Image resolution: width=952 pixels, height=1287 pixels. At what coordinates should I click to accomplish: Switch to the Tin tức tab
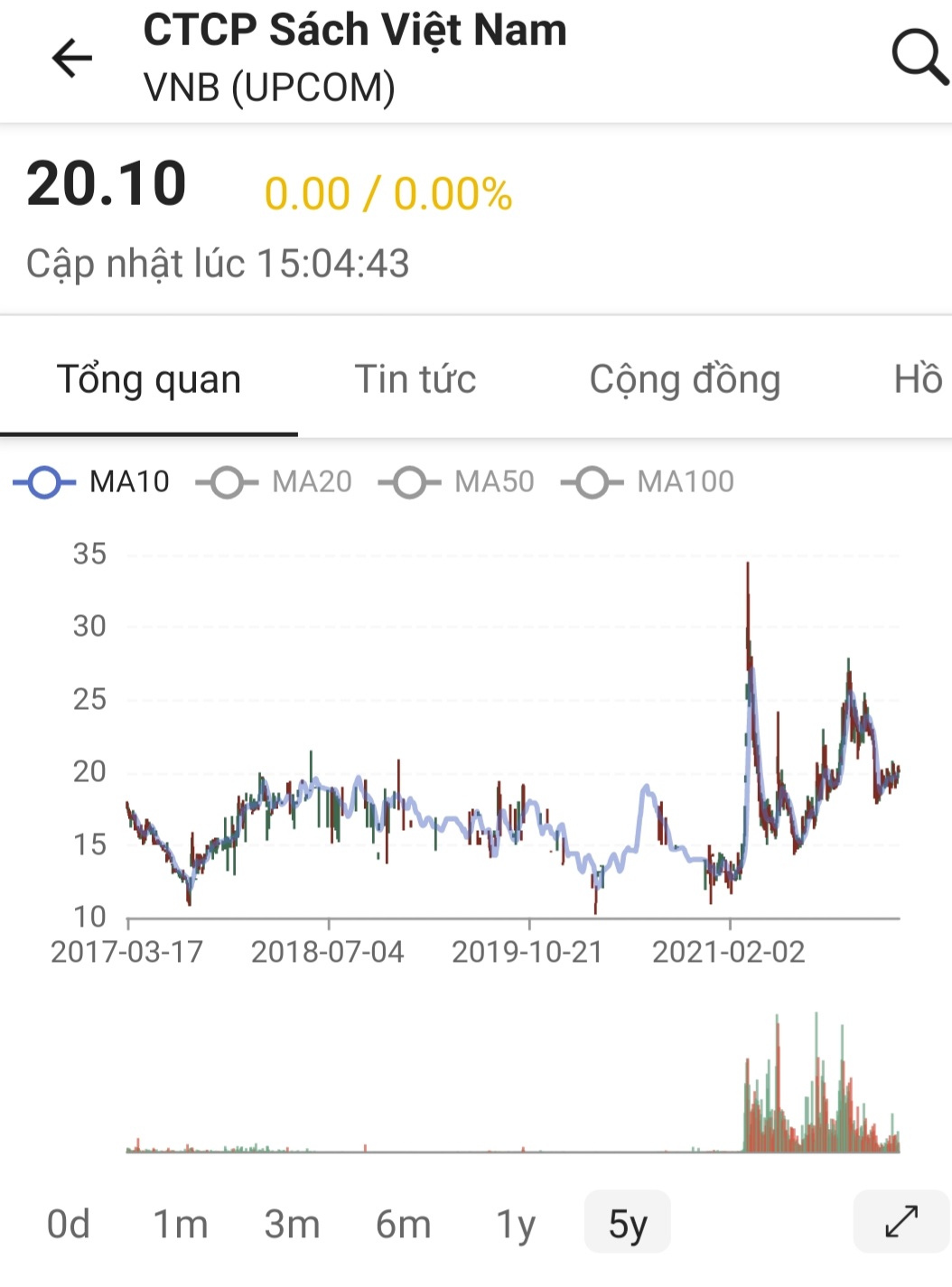(x=415, y=379)
